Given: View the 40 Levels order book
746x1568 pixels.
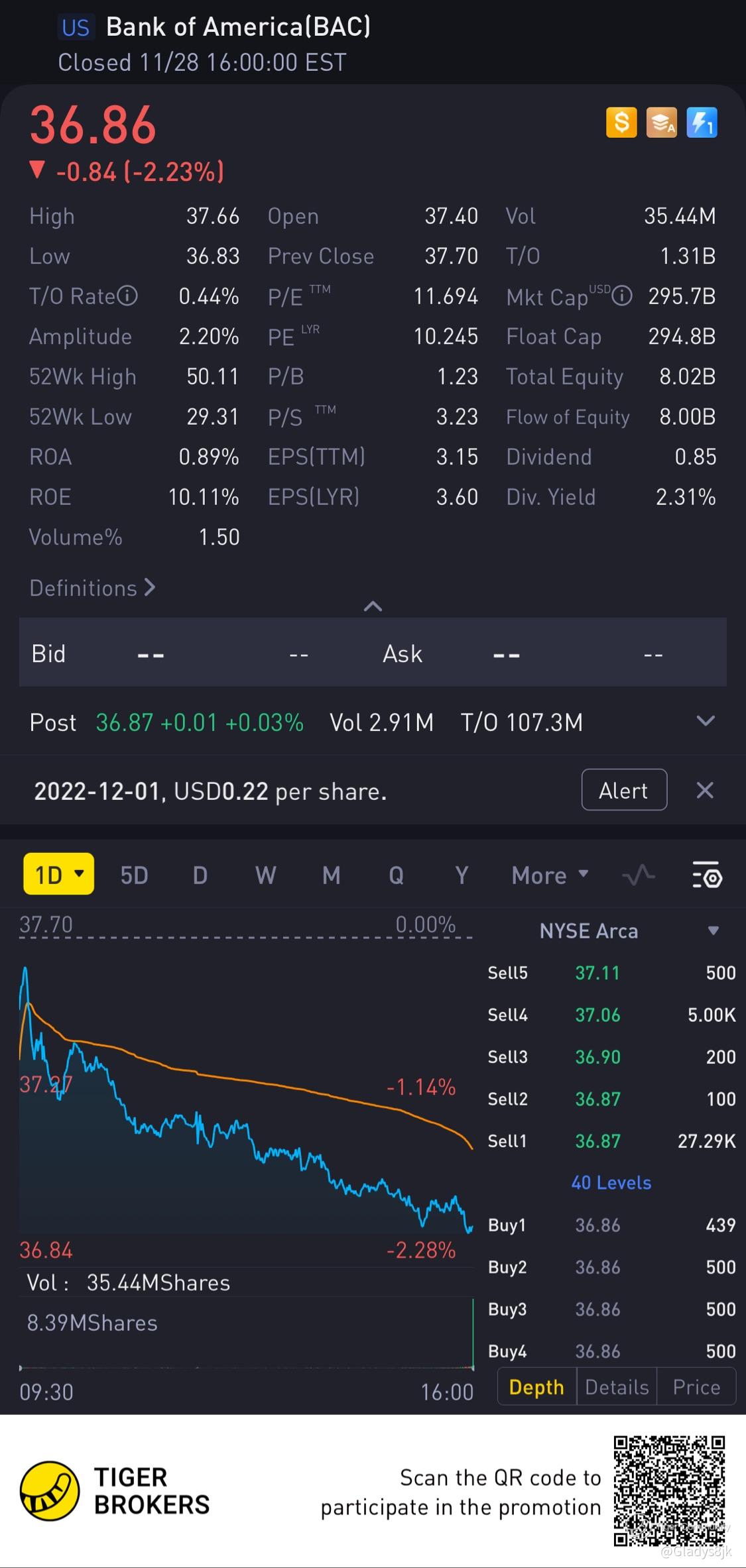Looking at the screenshot, I should (x=611, y=1183).
